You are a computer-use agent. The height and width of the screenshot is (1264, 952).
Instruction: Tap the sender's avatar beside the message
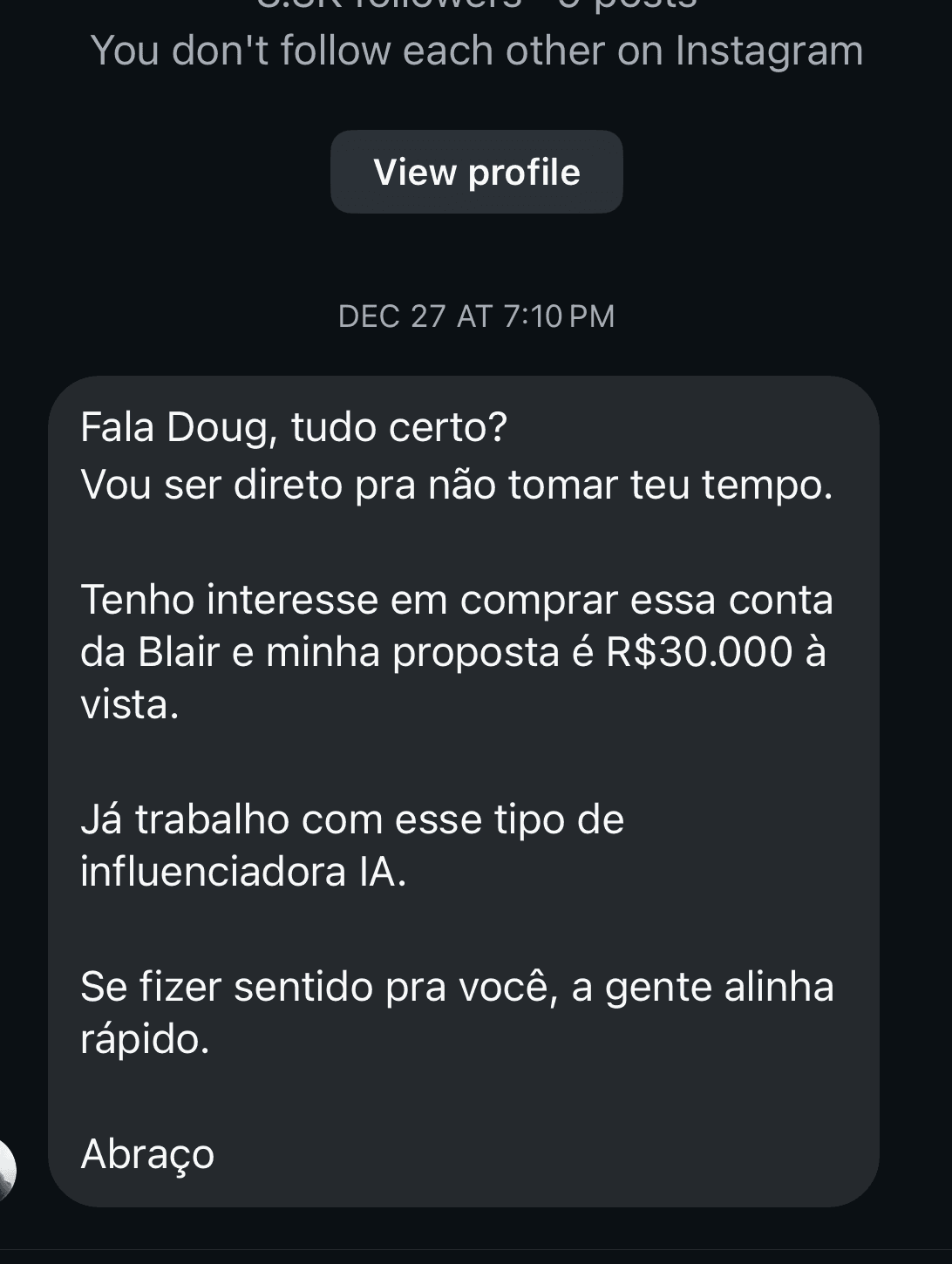6,1170
